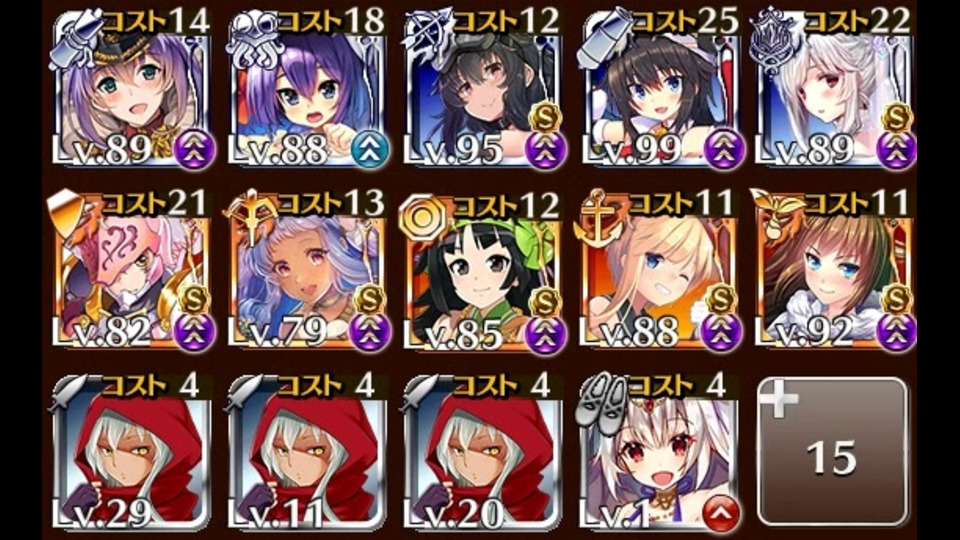Select the Lv.1 unit with cost 4

click(659, 452)
